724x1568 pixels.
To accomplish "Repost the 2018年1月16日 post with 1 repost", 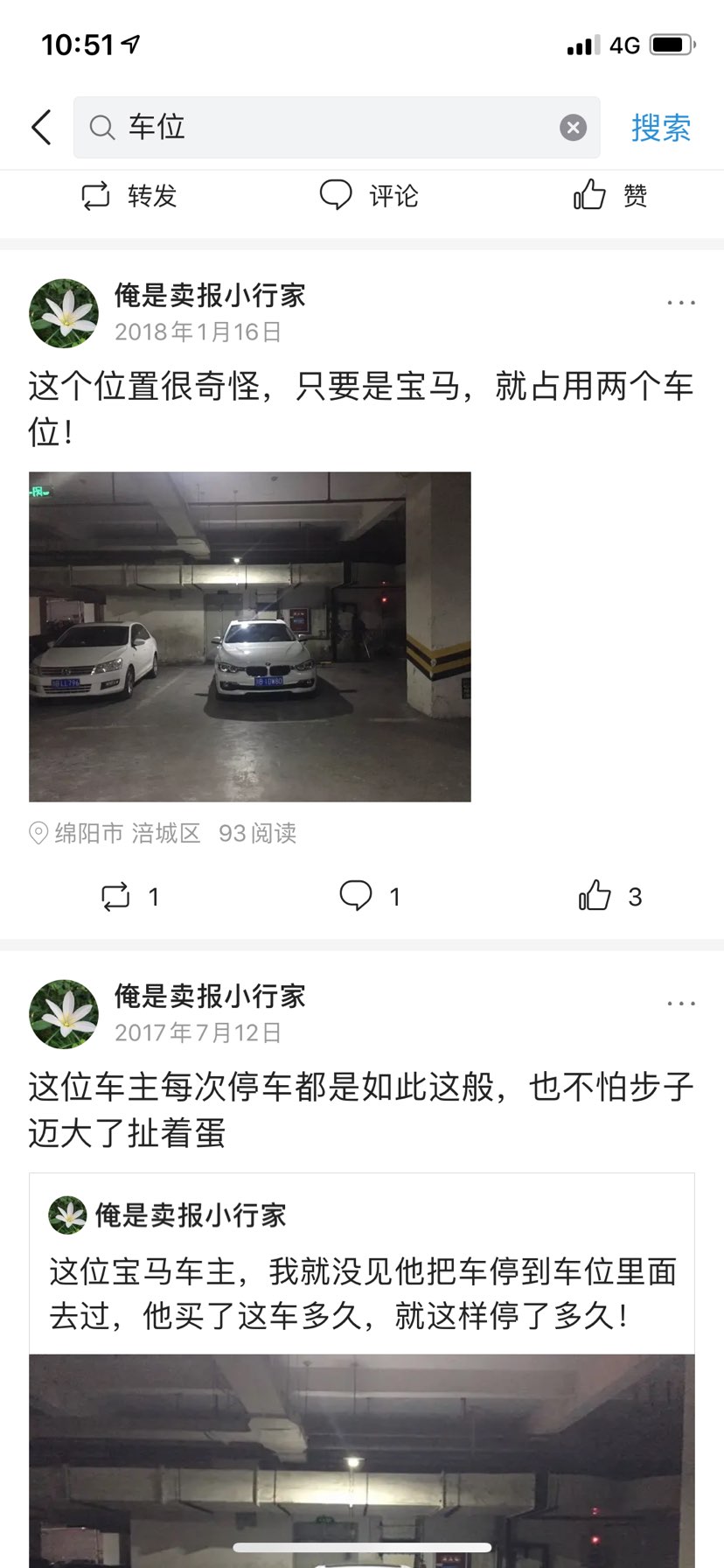I will click(x=129, y=896).
